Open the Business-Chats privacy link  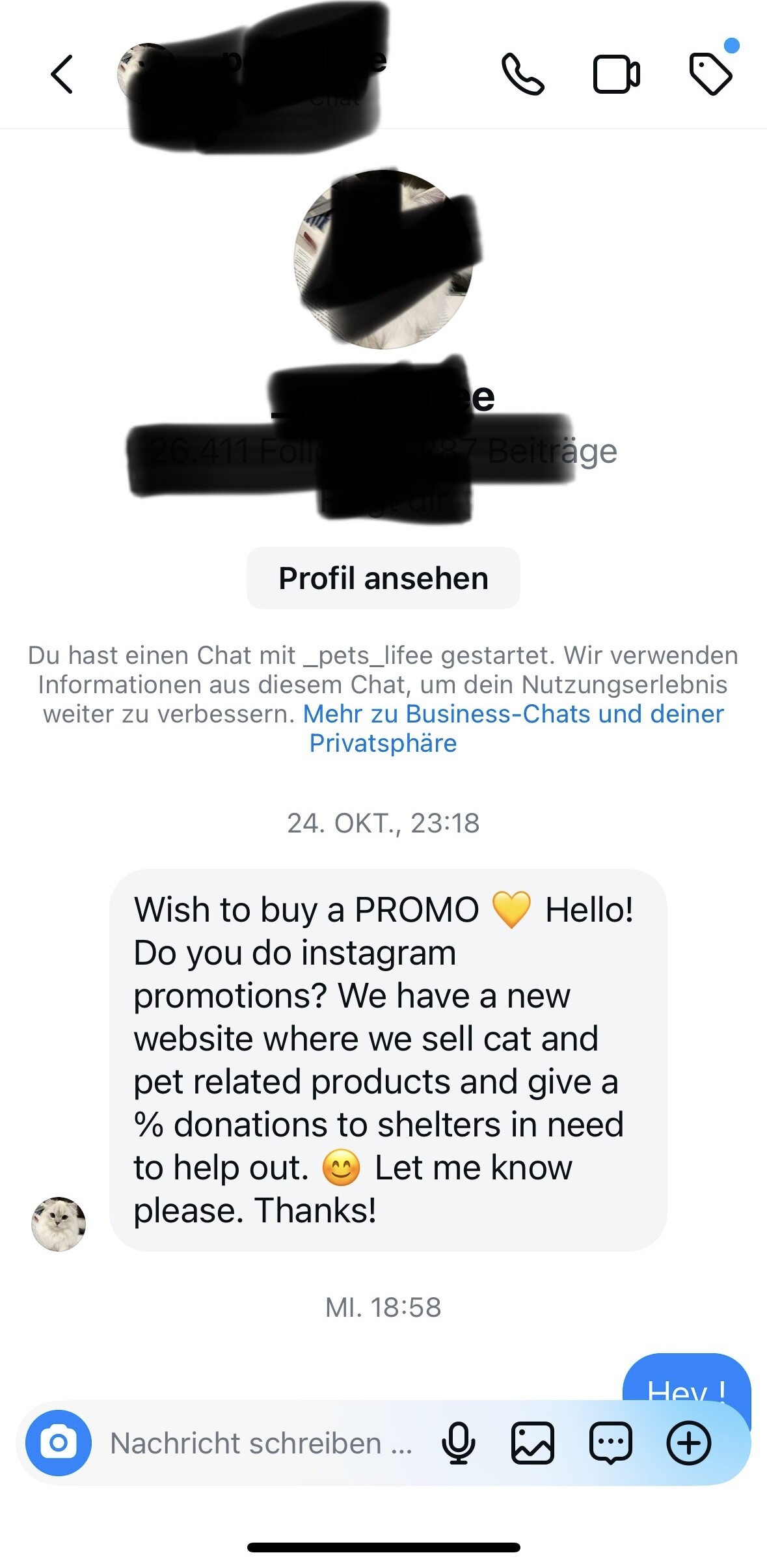click(513, 728)
